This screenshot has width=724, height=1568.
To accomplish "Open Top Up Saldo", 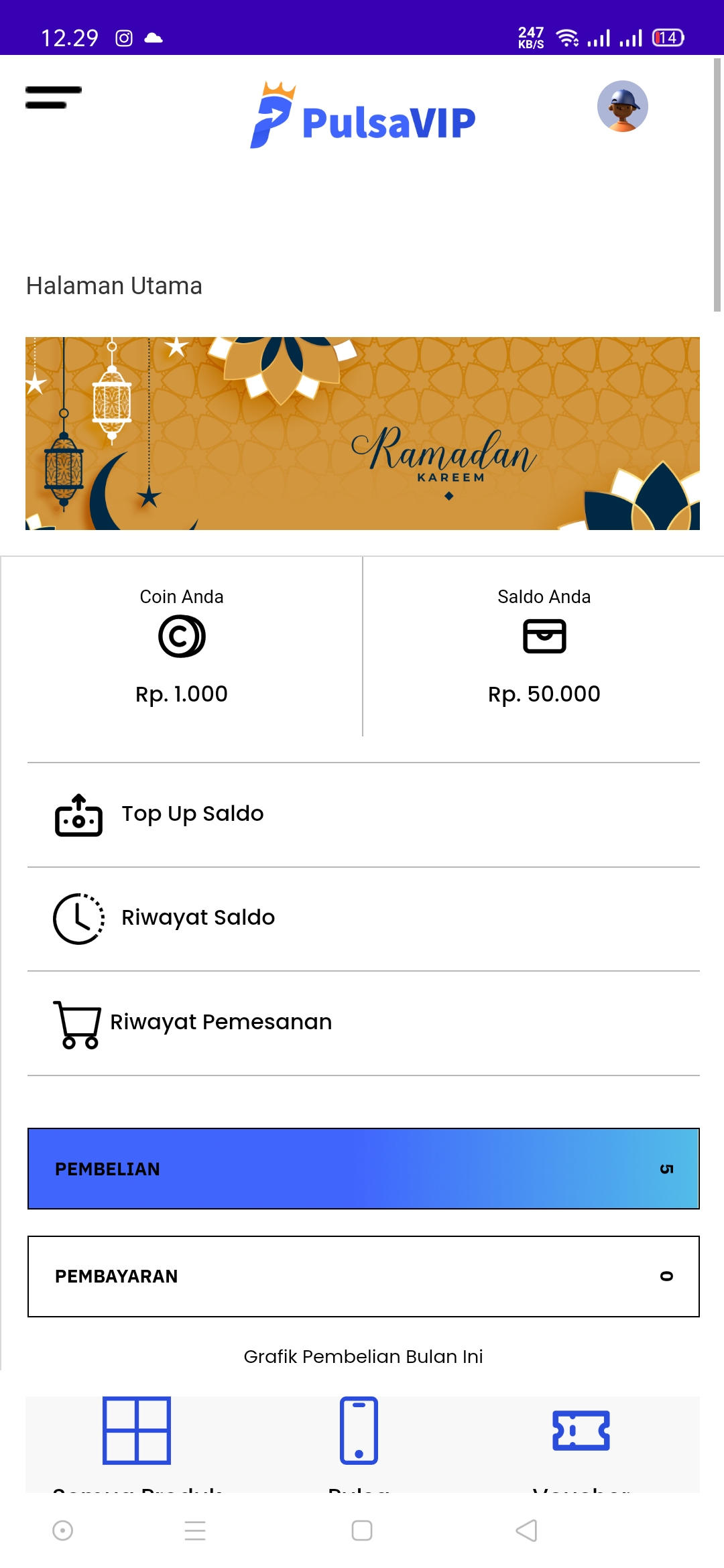I will point(192,814).
